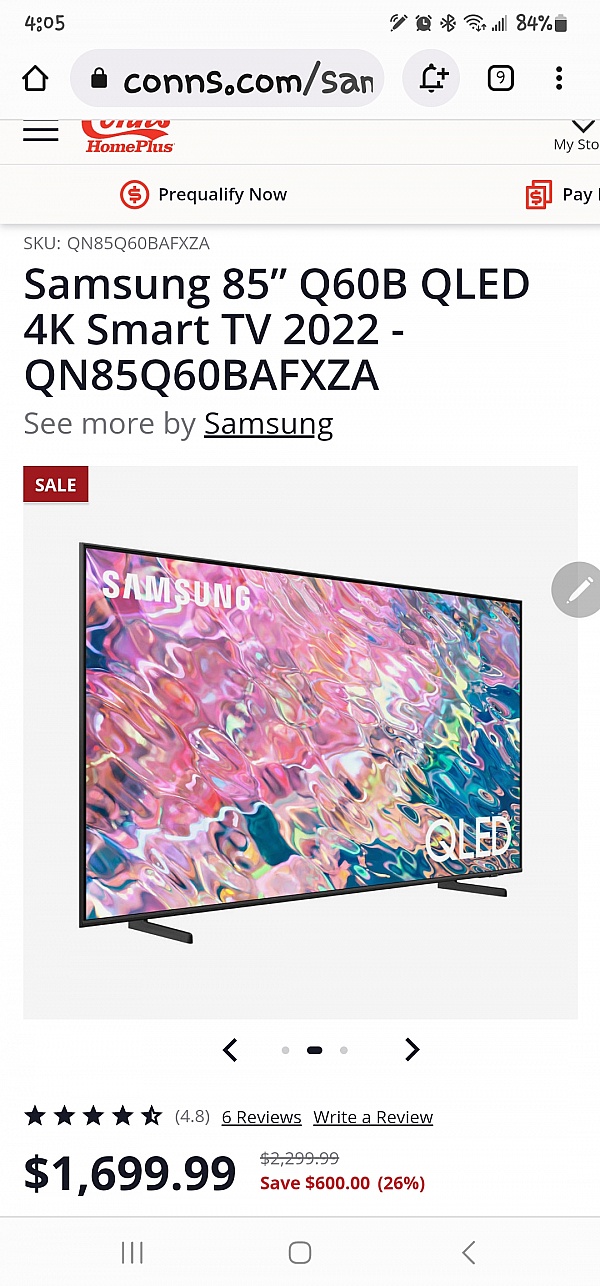
Task: Go back using the system back button
Action: 468,1252
